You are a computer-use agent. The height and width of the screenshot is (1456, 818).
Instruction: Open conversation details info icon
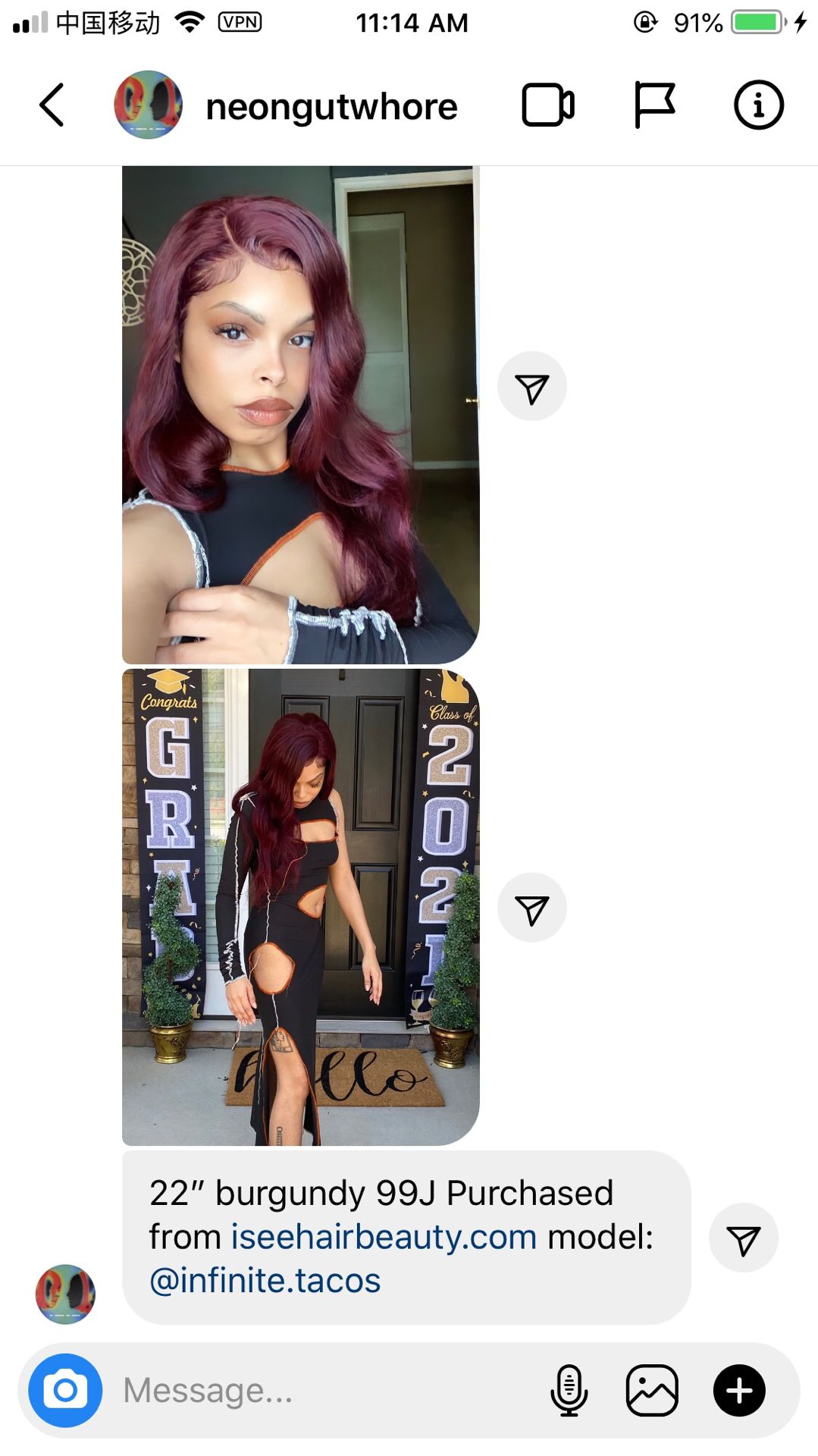click(x=758, y=105)
